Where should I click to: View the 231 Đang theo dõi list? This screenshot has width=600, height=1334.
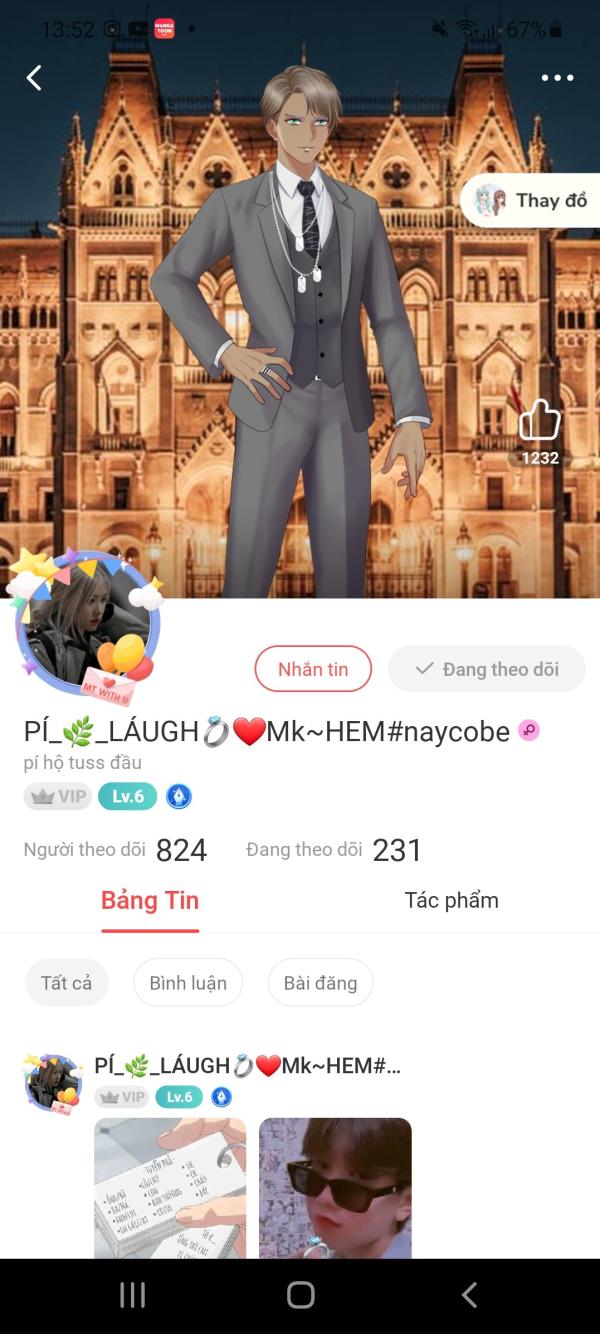click(334, 850)
